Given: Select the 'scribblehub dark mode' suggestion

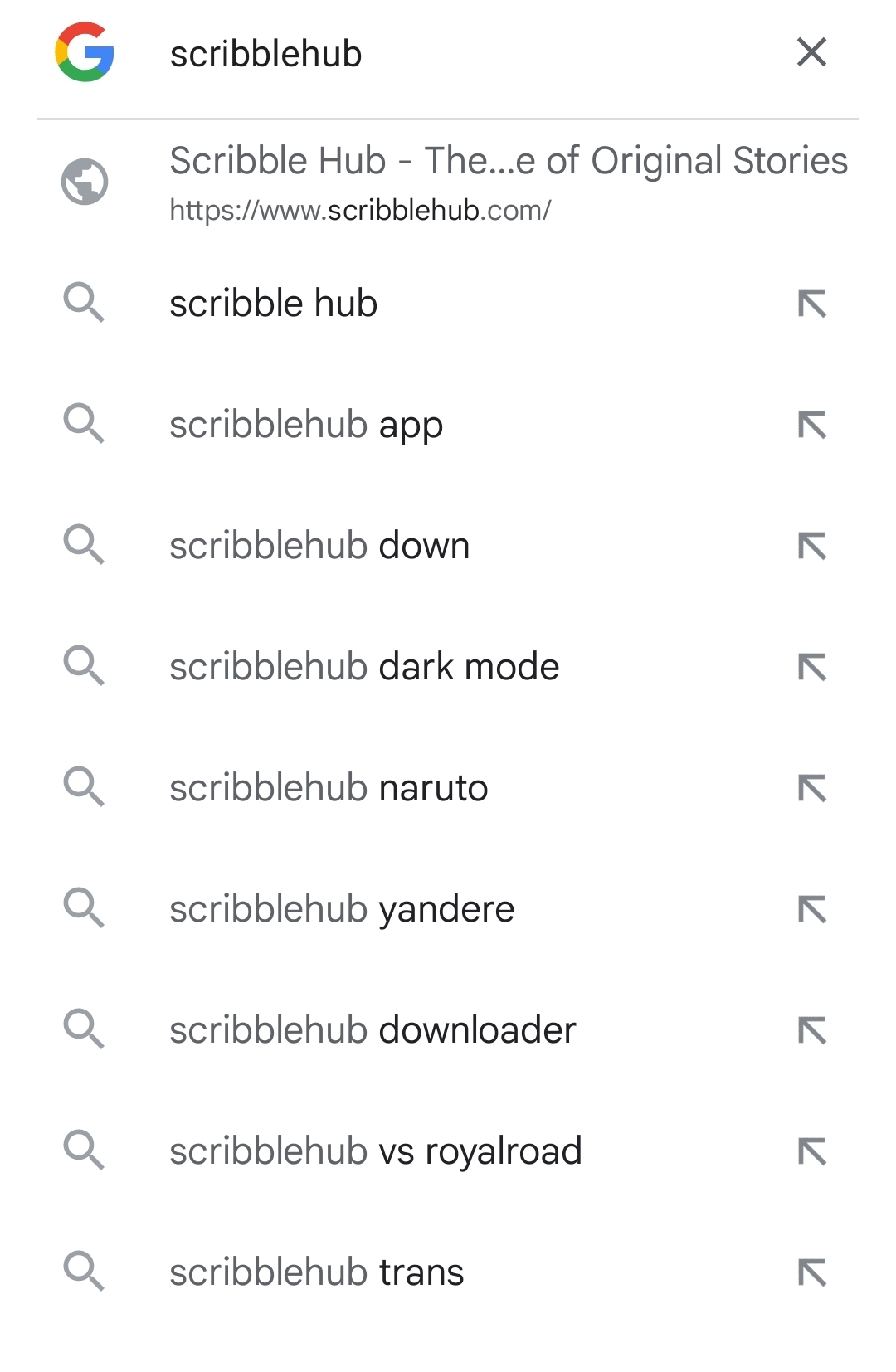Looking at the screenshot, I should click(363, 666).
